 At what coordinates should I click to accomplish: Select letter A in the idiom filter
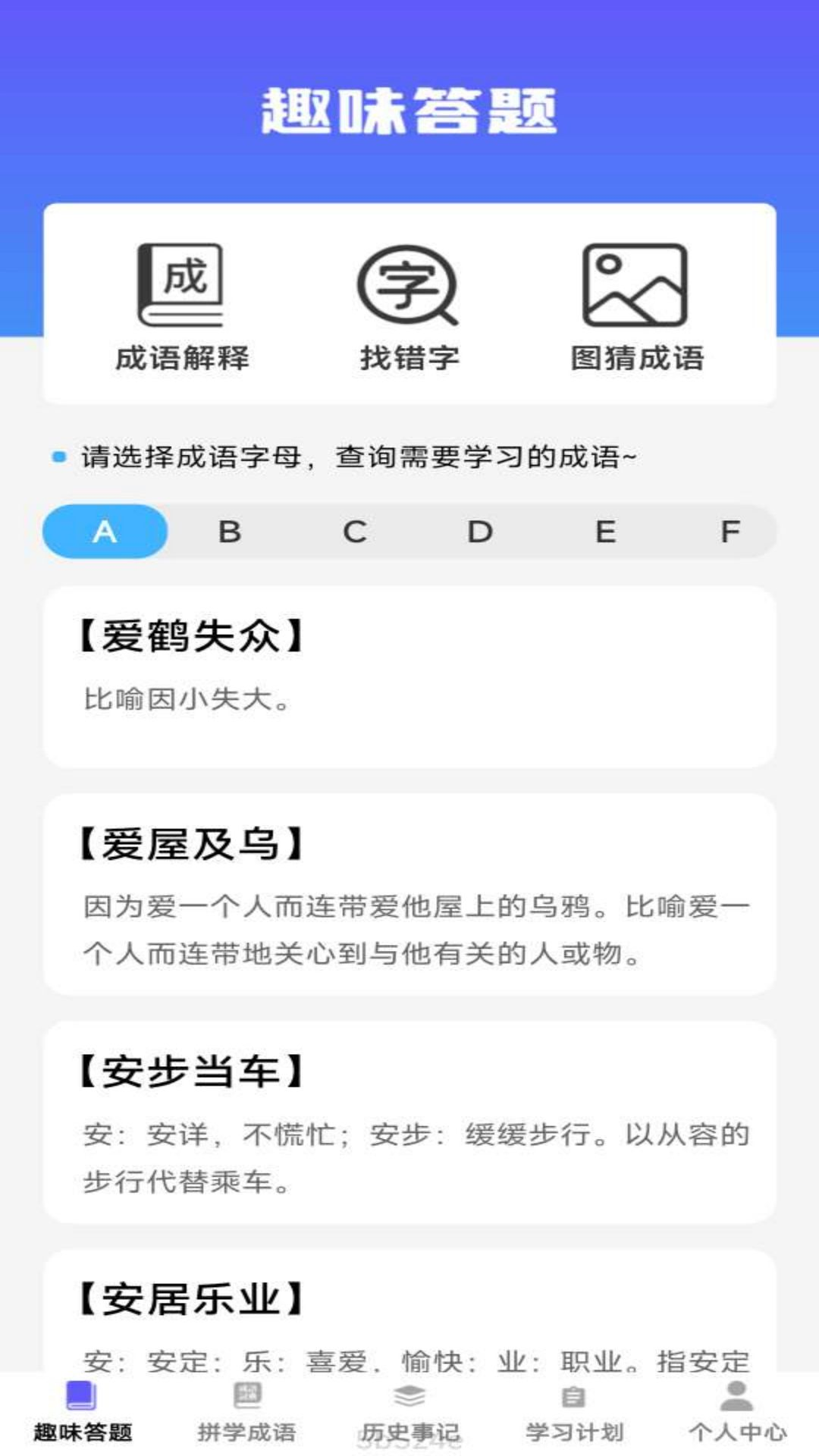click(106, 532)
